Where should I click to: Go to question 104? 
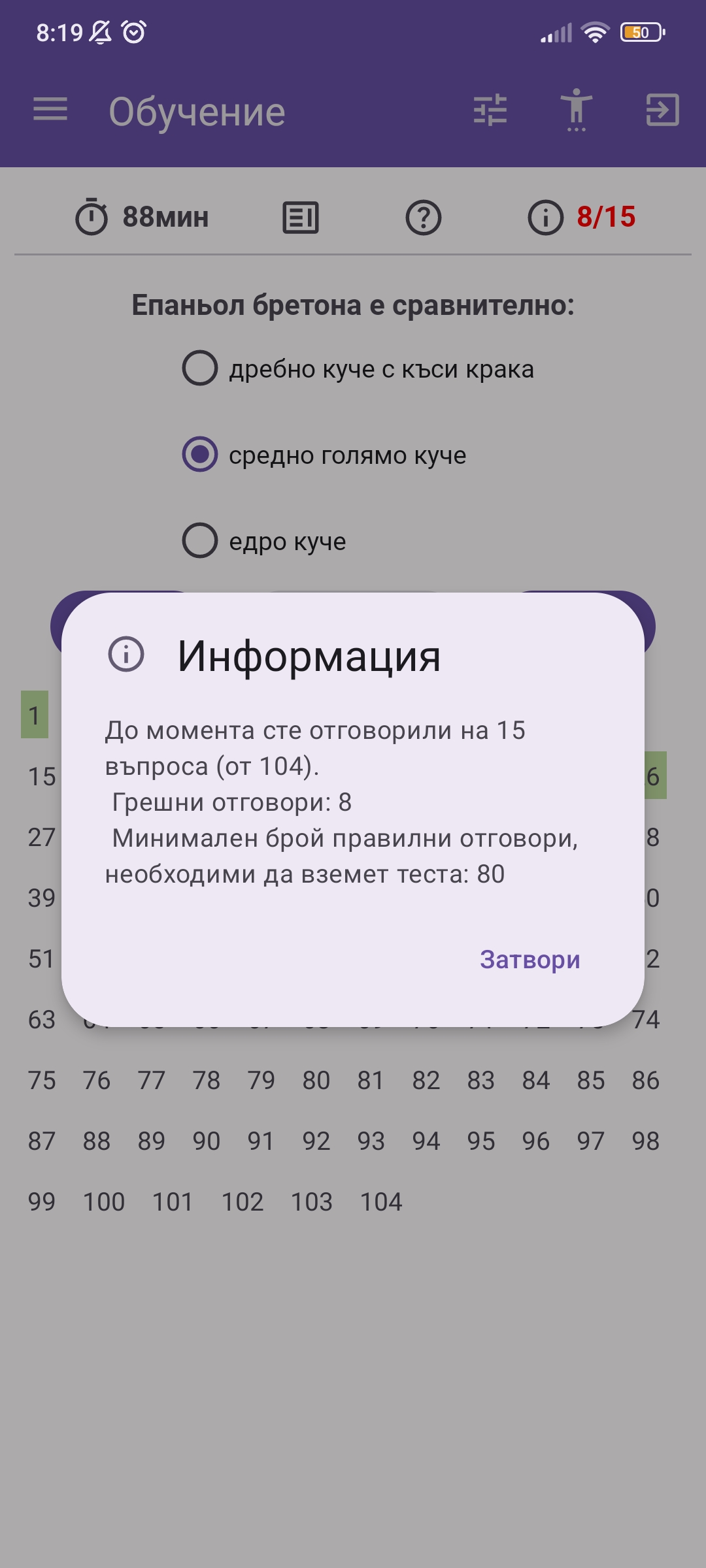point(381,1202)
